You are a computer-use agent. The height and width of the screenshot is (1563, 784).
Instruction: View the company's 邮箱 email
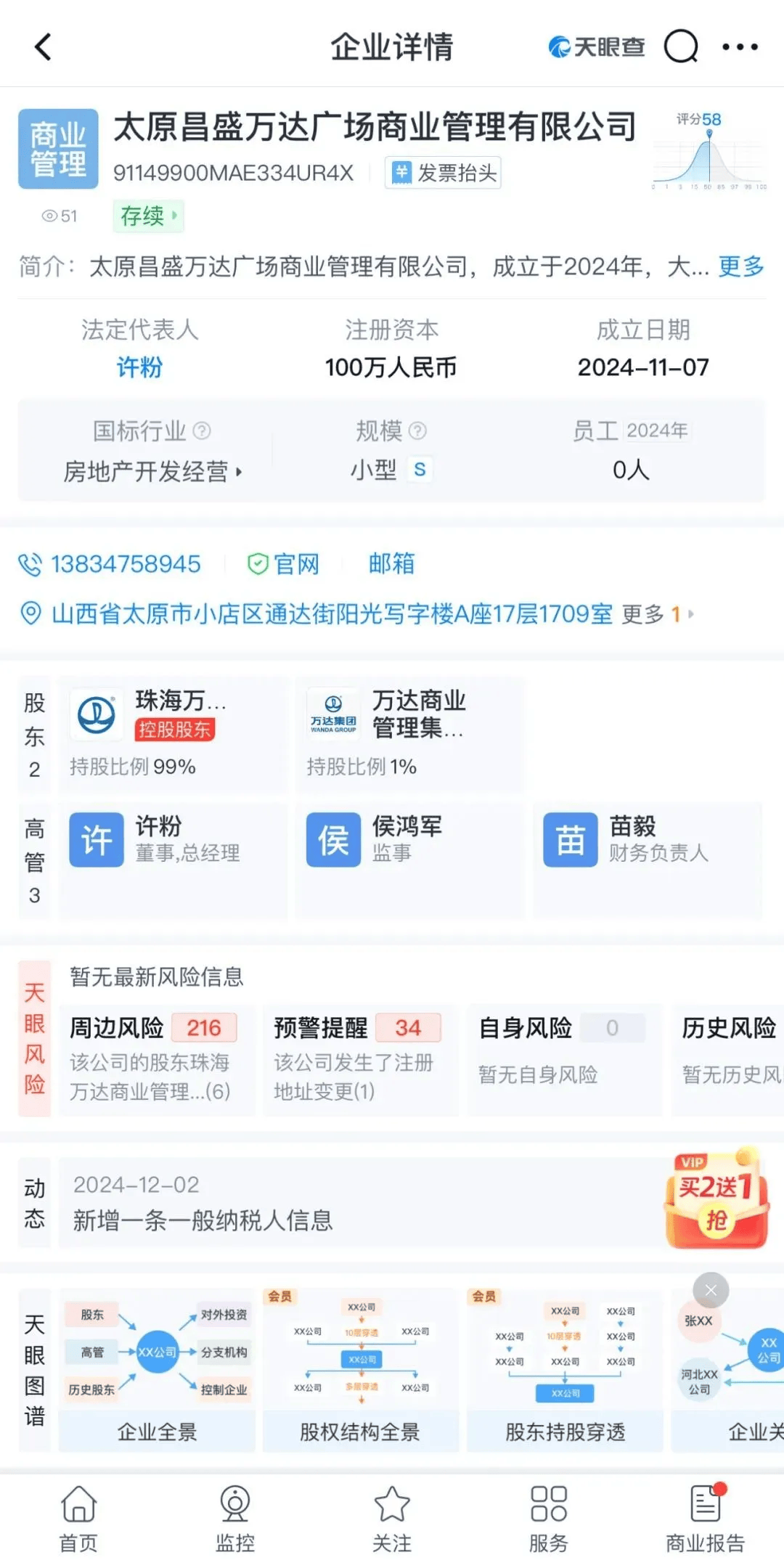[391, 563]
